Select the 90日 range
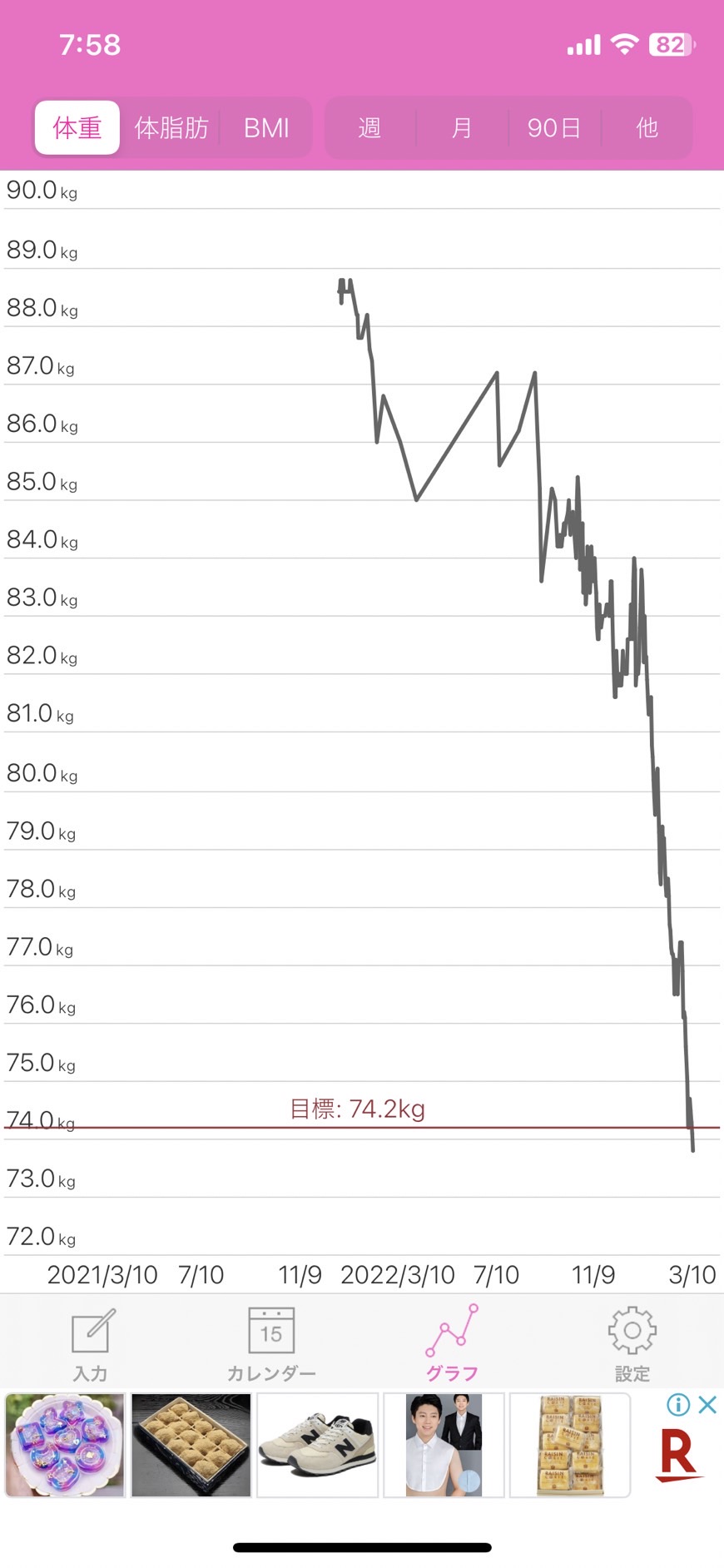 [x=554, y=127]
